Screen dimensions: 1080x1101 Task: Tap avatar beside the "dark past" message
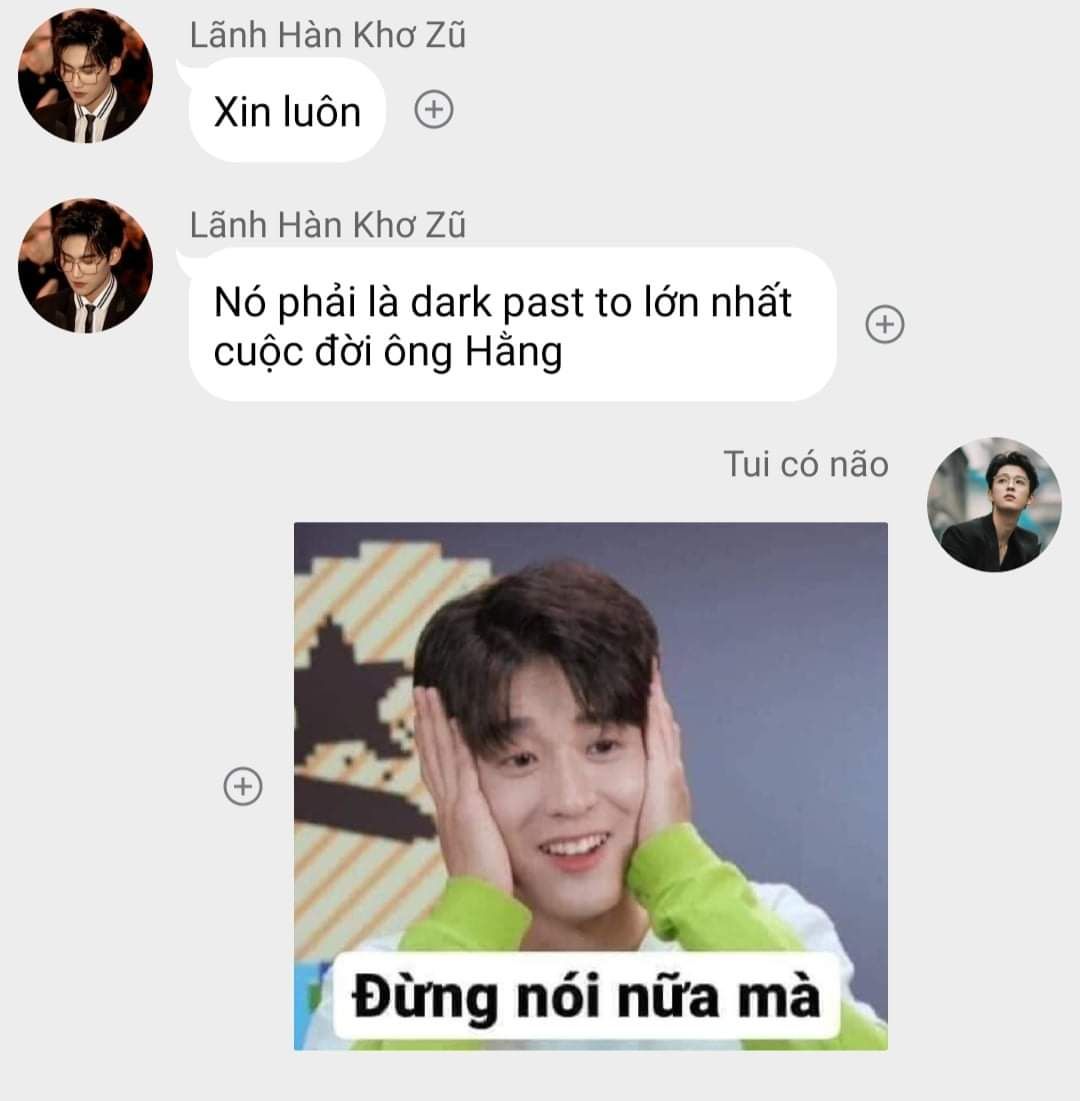tap(85, 266)
